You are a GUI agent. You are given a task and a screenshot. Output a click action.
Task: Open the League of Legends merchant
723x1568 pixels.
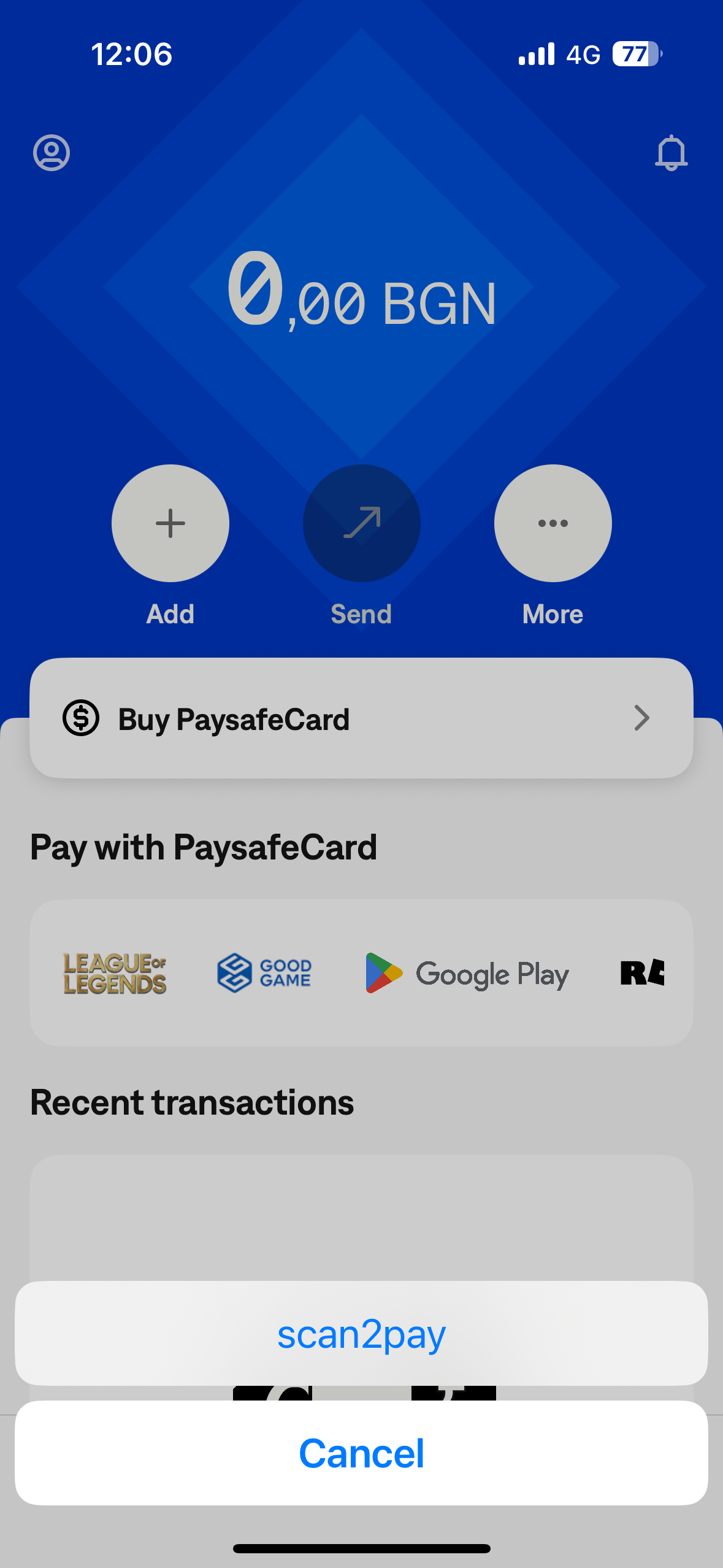tap(115, 973)
